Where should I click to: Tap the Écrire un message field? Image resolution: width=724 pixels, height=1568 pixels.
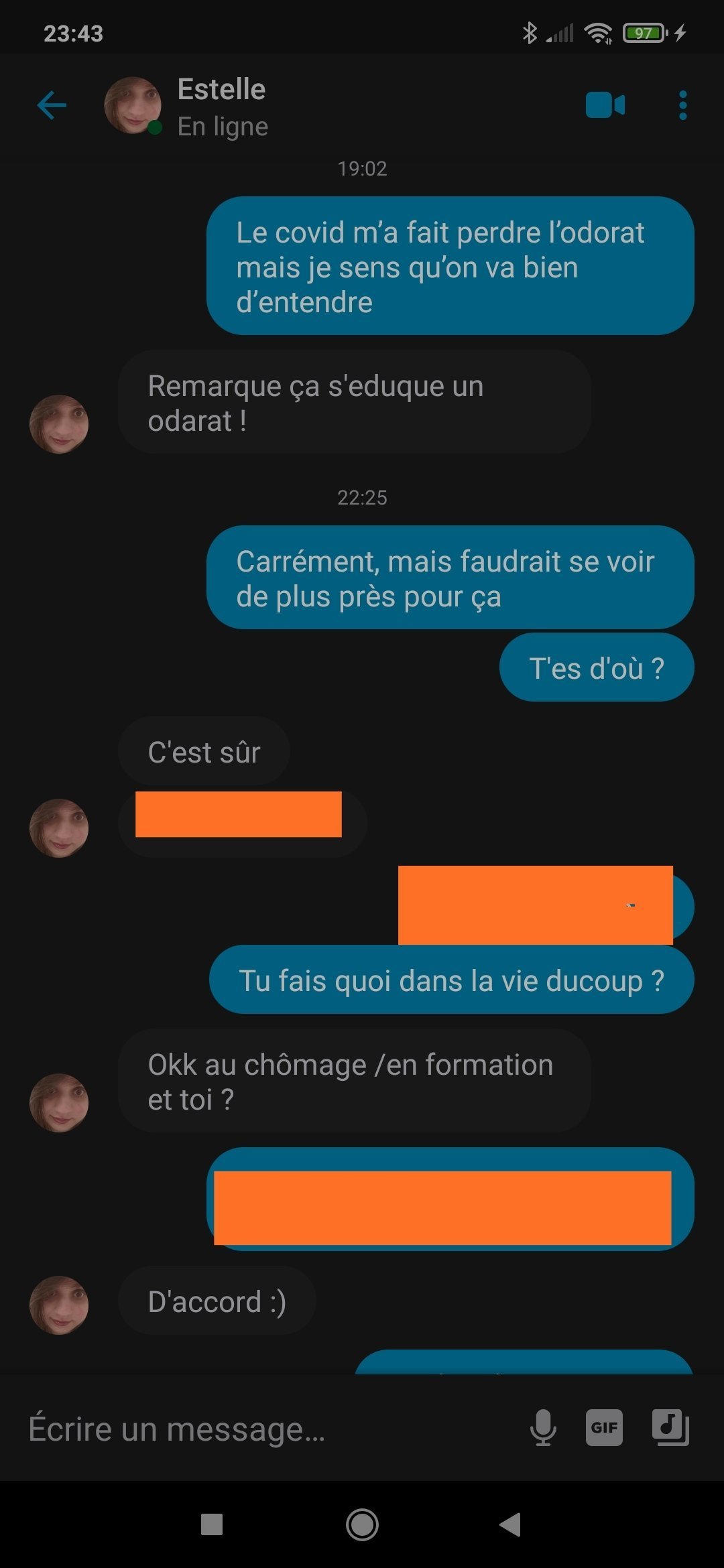(268, 1429)
